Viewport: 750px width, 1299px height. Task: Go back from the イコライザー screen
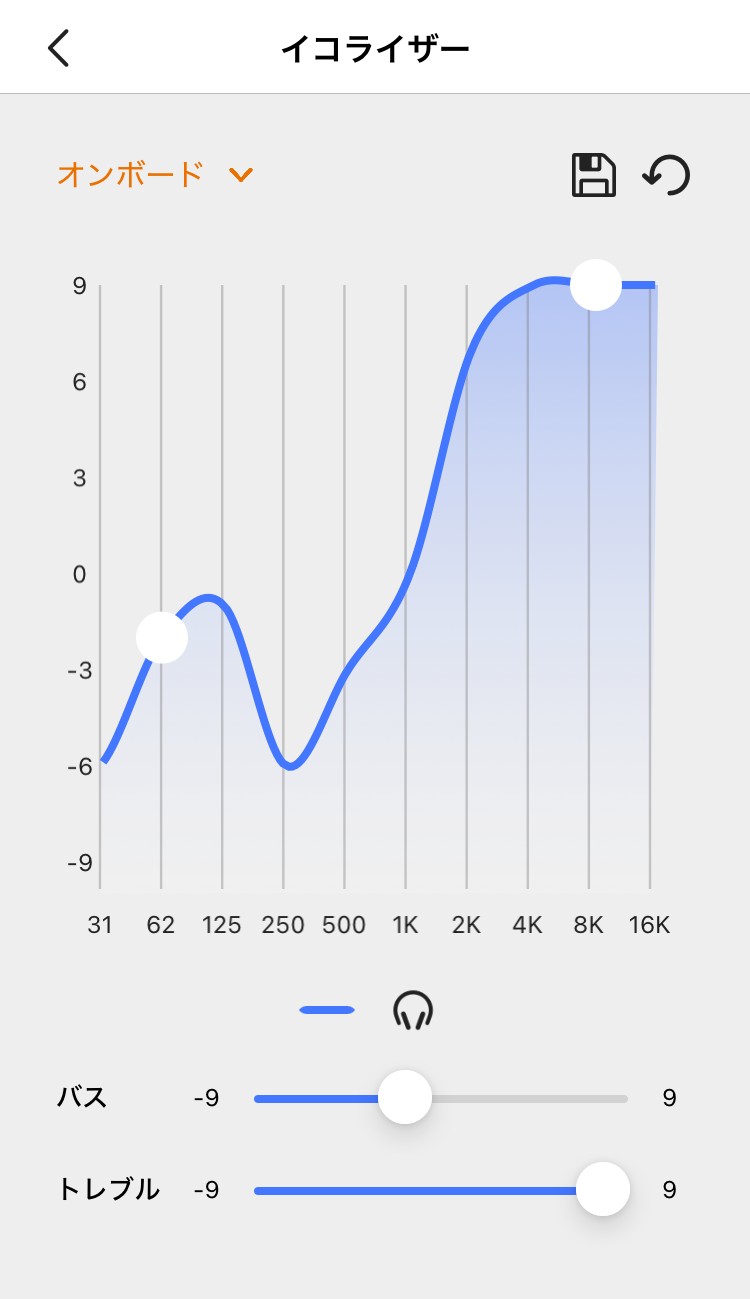(59, 47)
